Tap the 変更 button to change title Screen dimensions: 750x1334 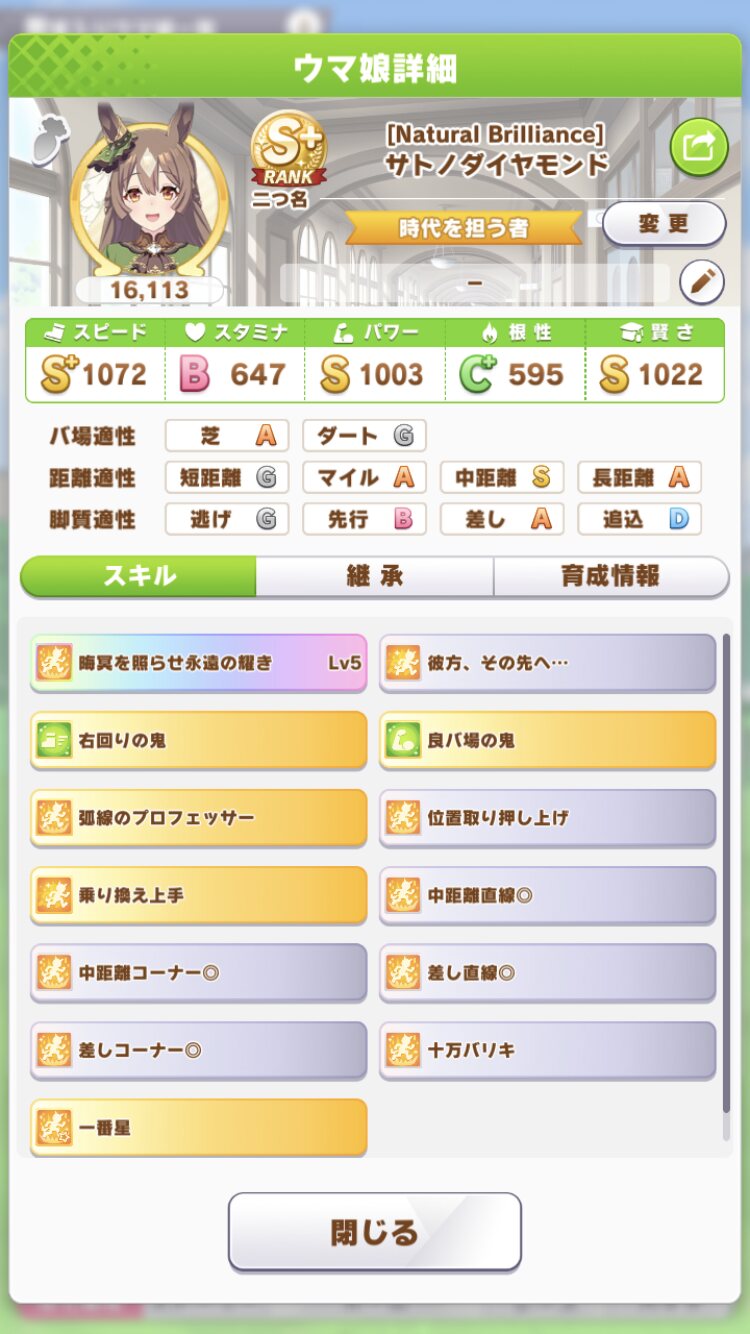coord(664,223)
